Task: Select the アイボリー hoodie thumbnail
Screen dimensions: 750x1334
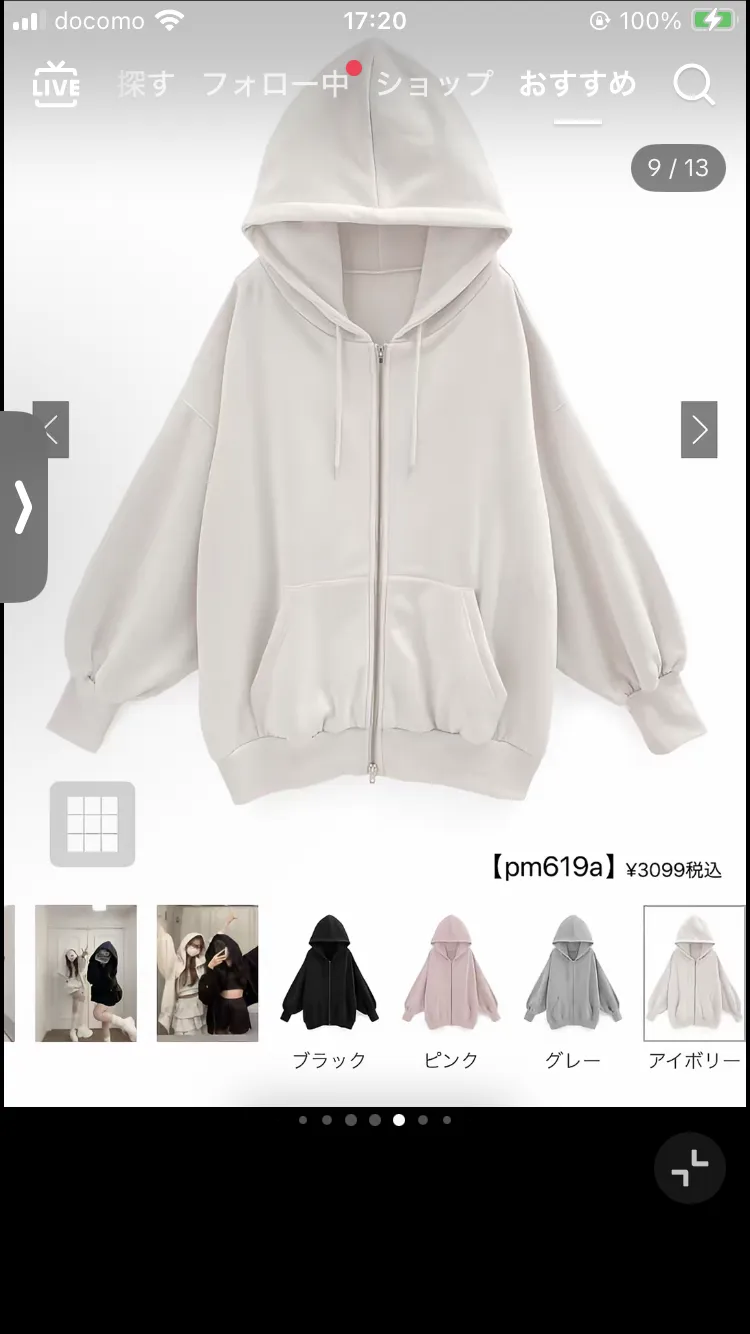Action: [694, 973]
